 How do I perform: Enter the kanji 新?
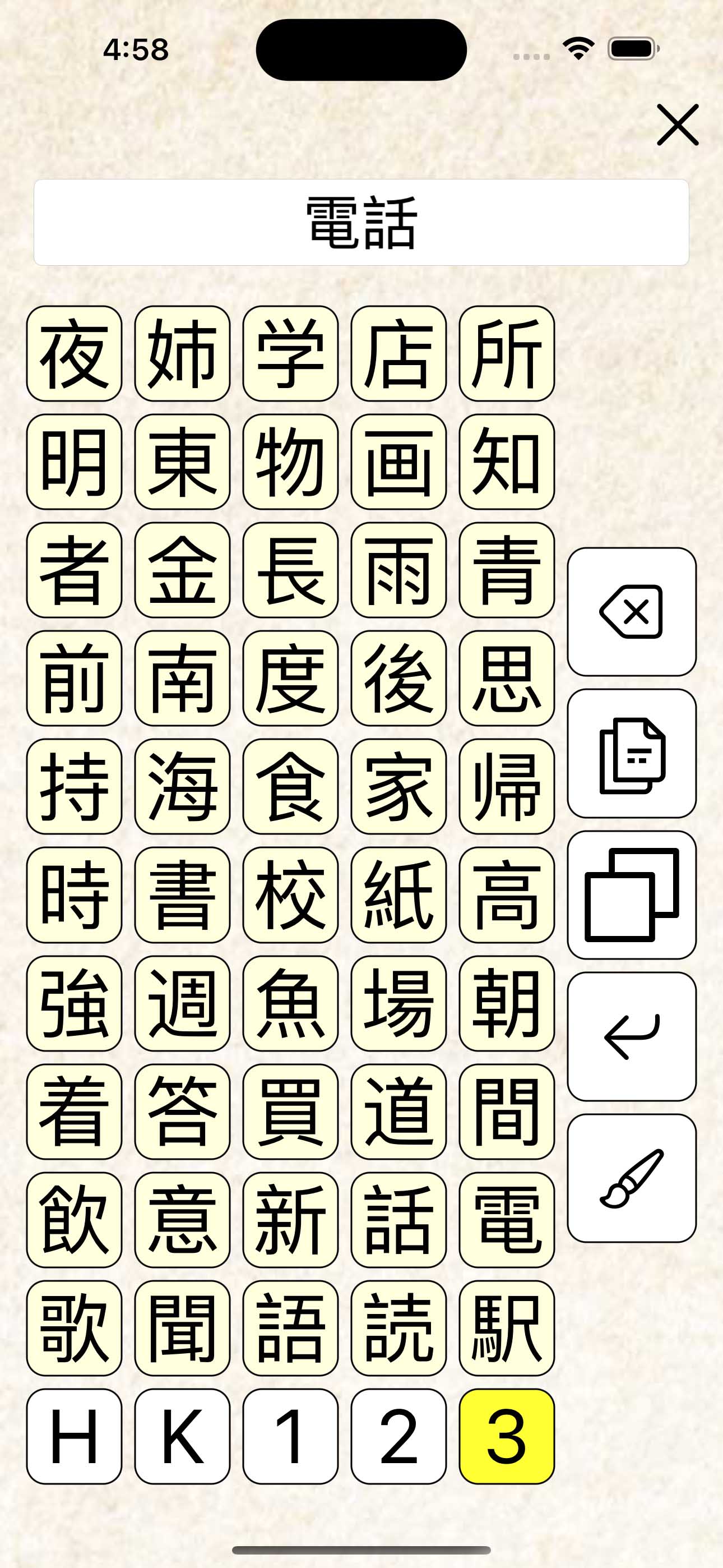click(290, 1220)
